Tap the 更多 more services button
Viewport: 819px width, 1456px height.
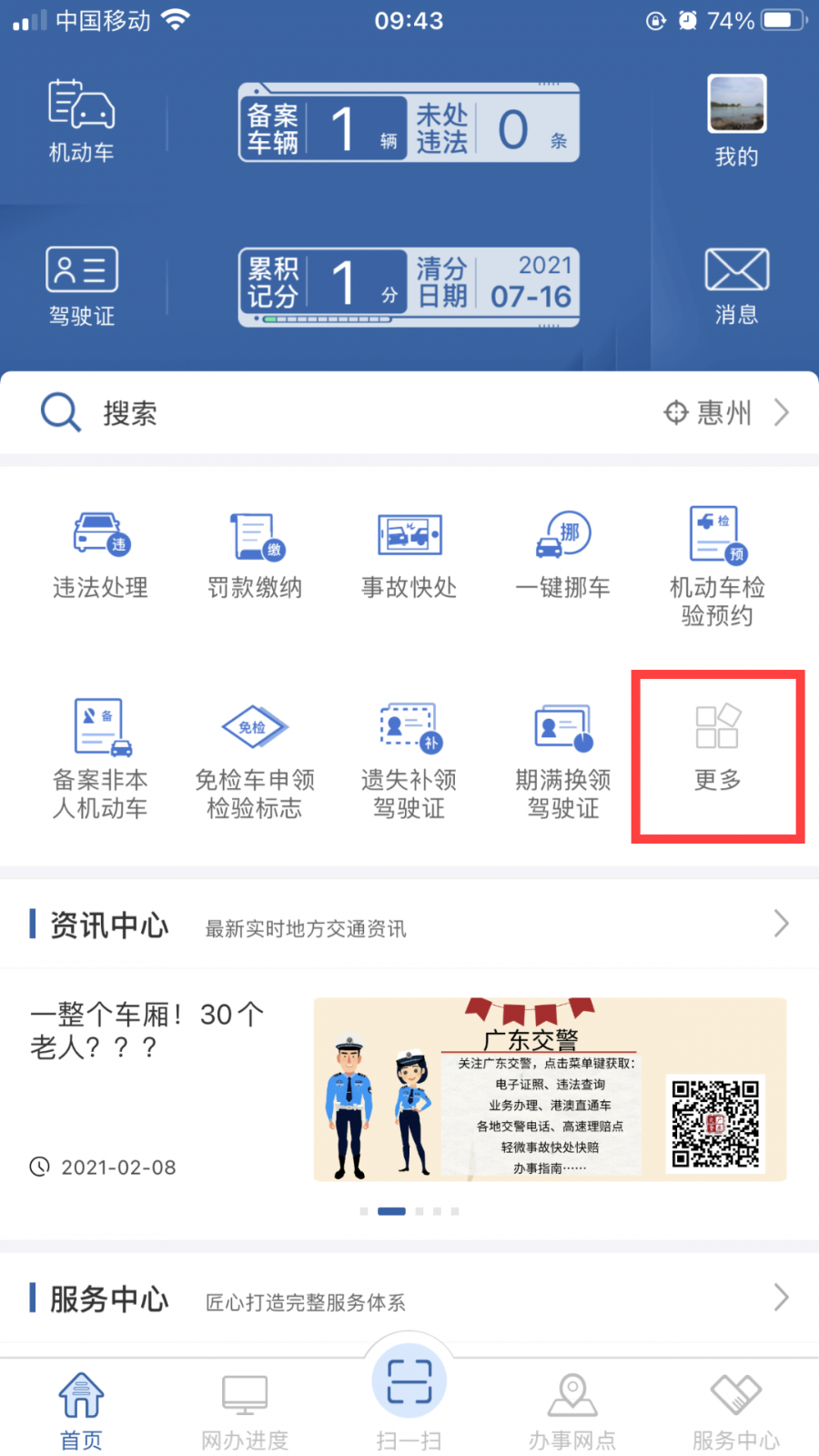(x=717, y=757)
